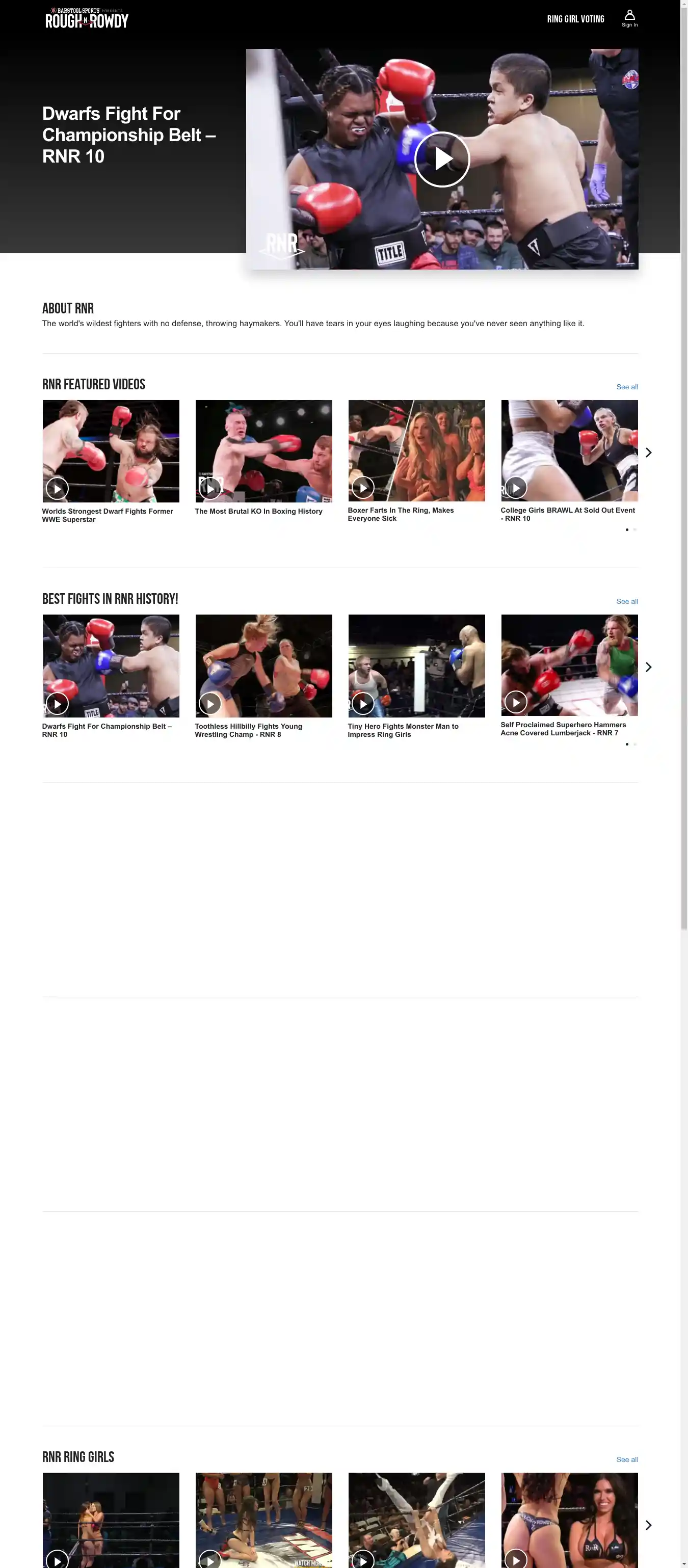See all RNR Featured Videos
Screen dimensions: 688x1568
[626, 387]
